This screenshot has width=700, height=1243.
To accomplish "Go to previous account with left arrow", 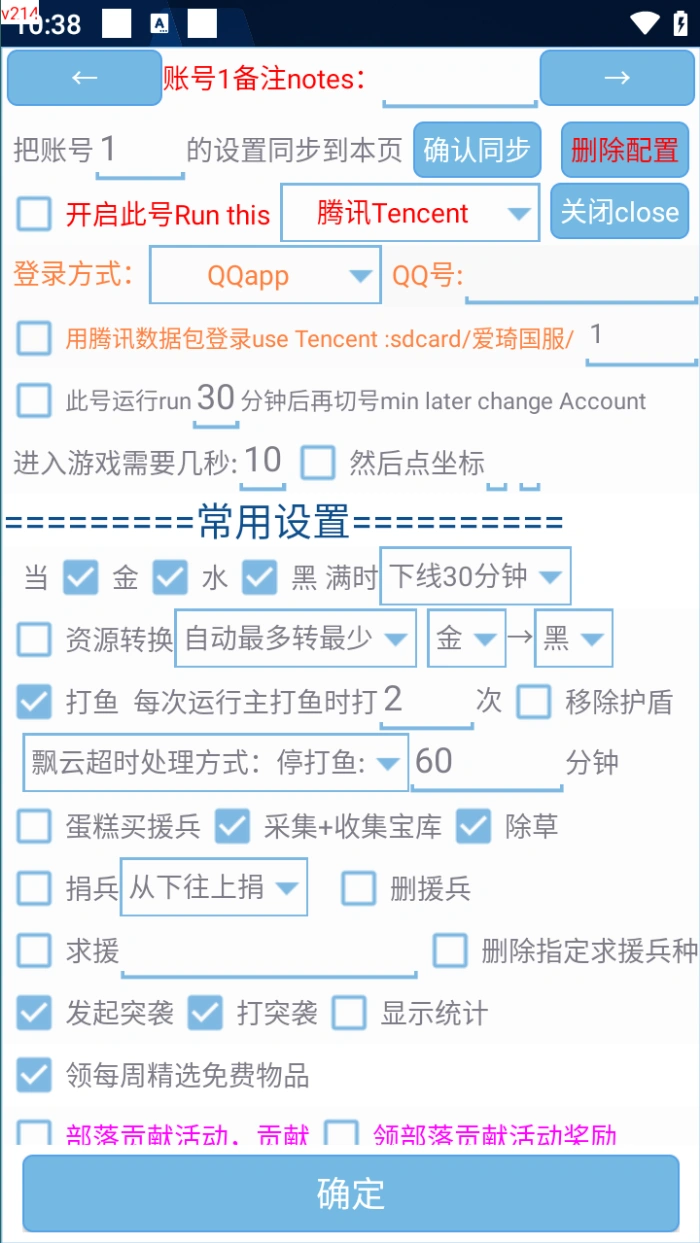I will point(84,78).
